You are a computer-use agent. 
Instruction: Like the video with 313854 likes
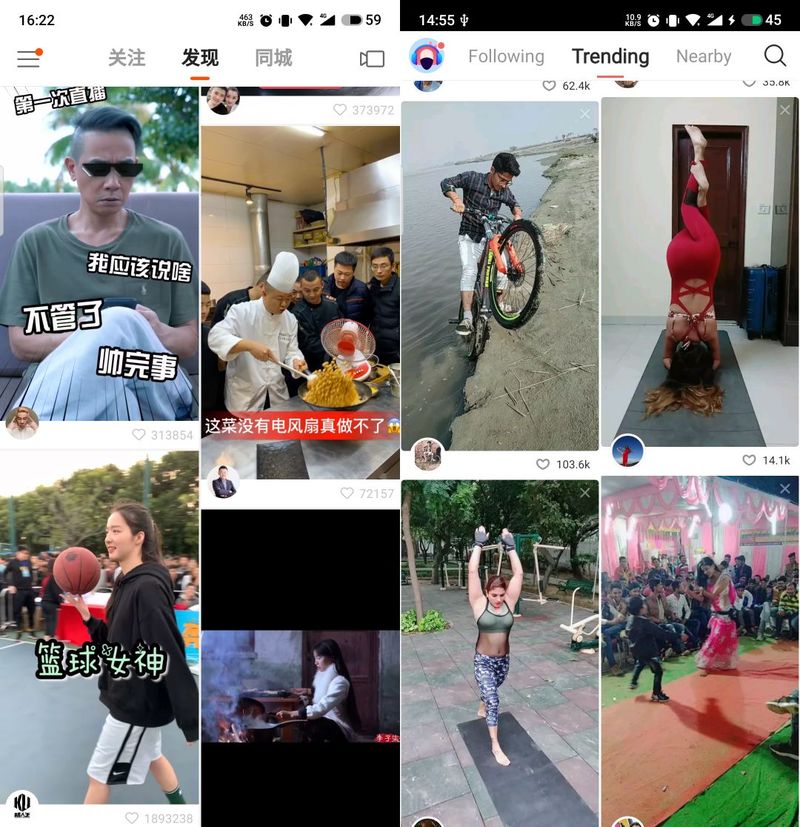point(139,435)
